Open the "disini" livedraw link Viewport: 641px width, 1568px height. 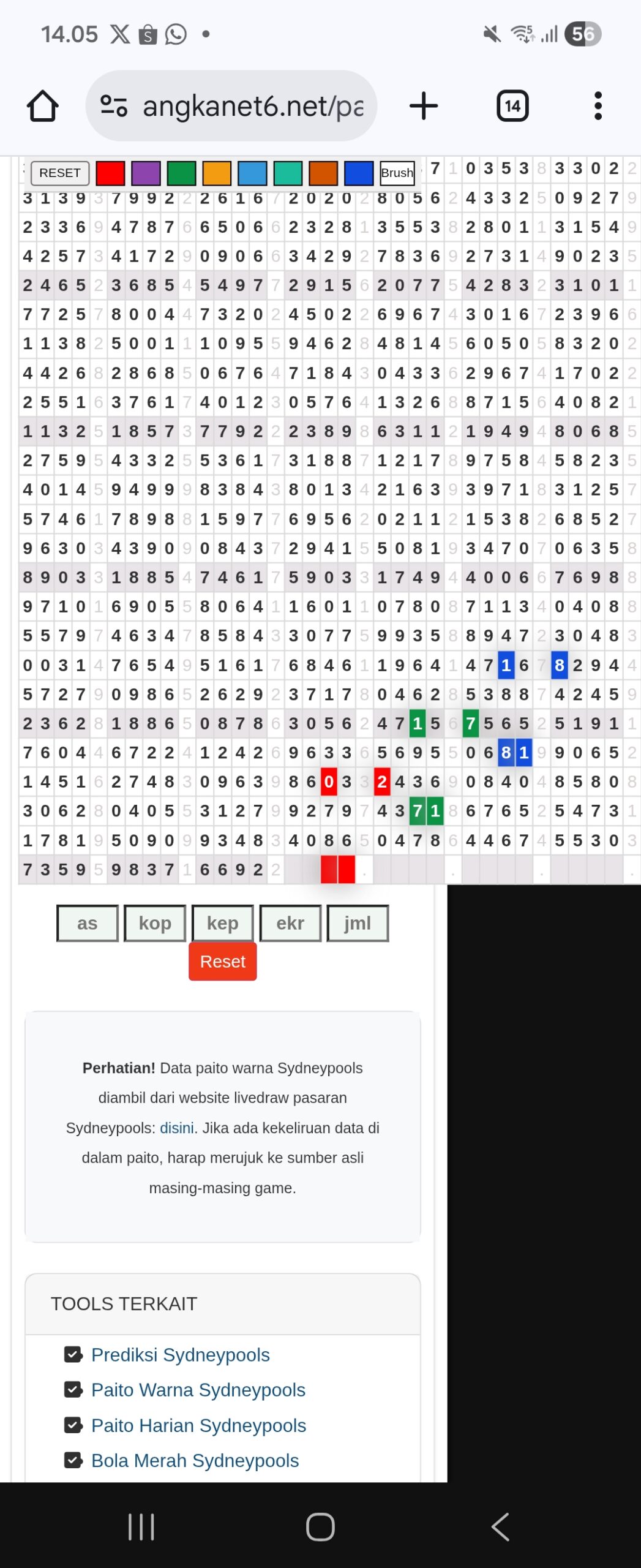click(177, 1128)
